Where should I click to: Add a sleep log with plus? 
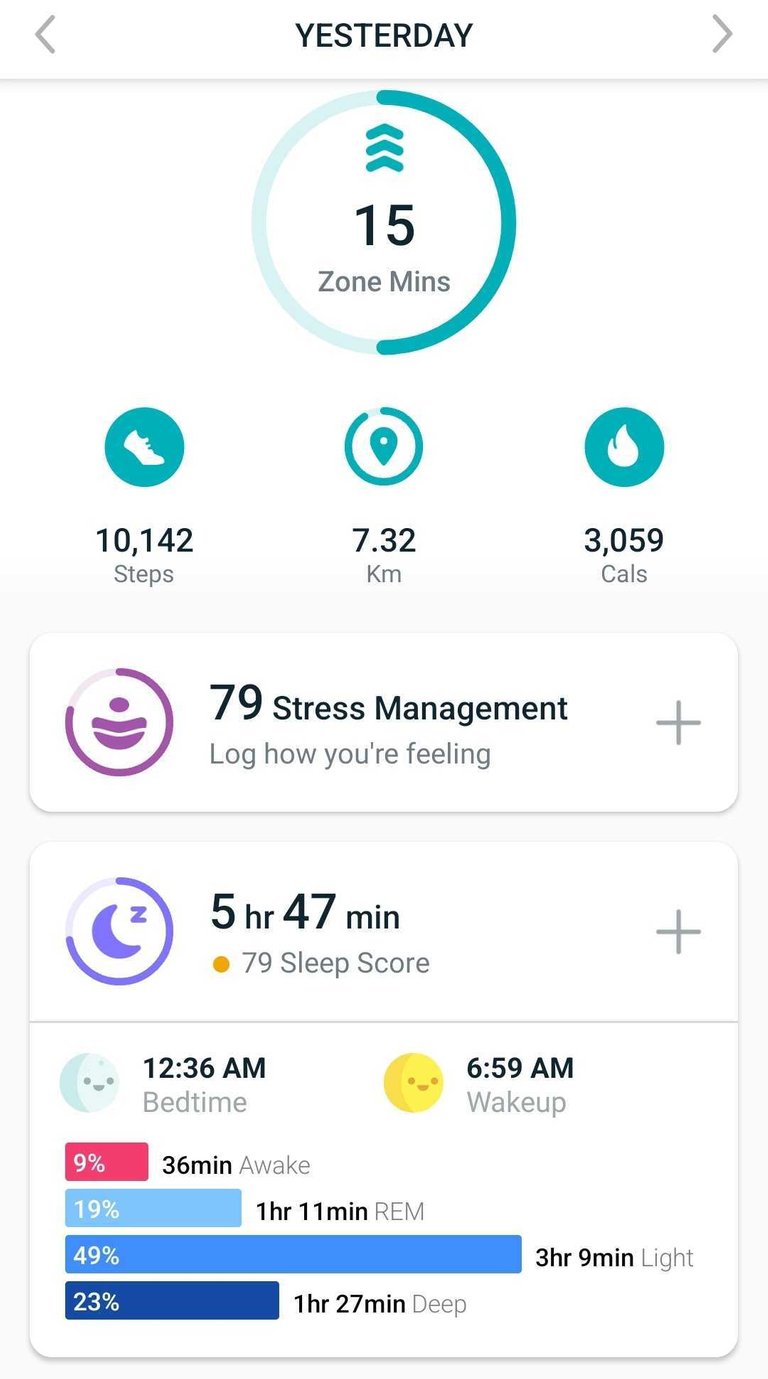pos(678,932)
